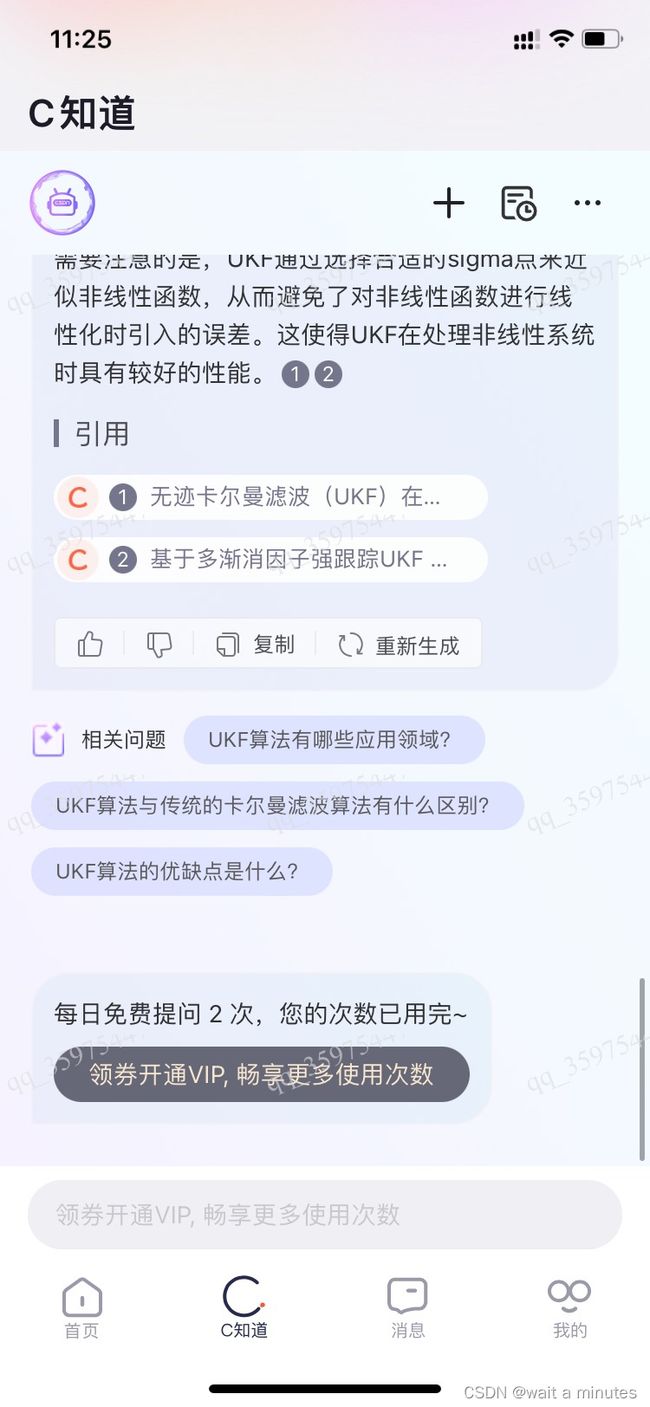The width and height of the screenshot is (650, 1407).
Task: Copy the answer with 复制
Action: point(255,645)
